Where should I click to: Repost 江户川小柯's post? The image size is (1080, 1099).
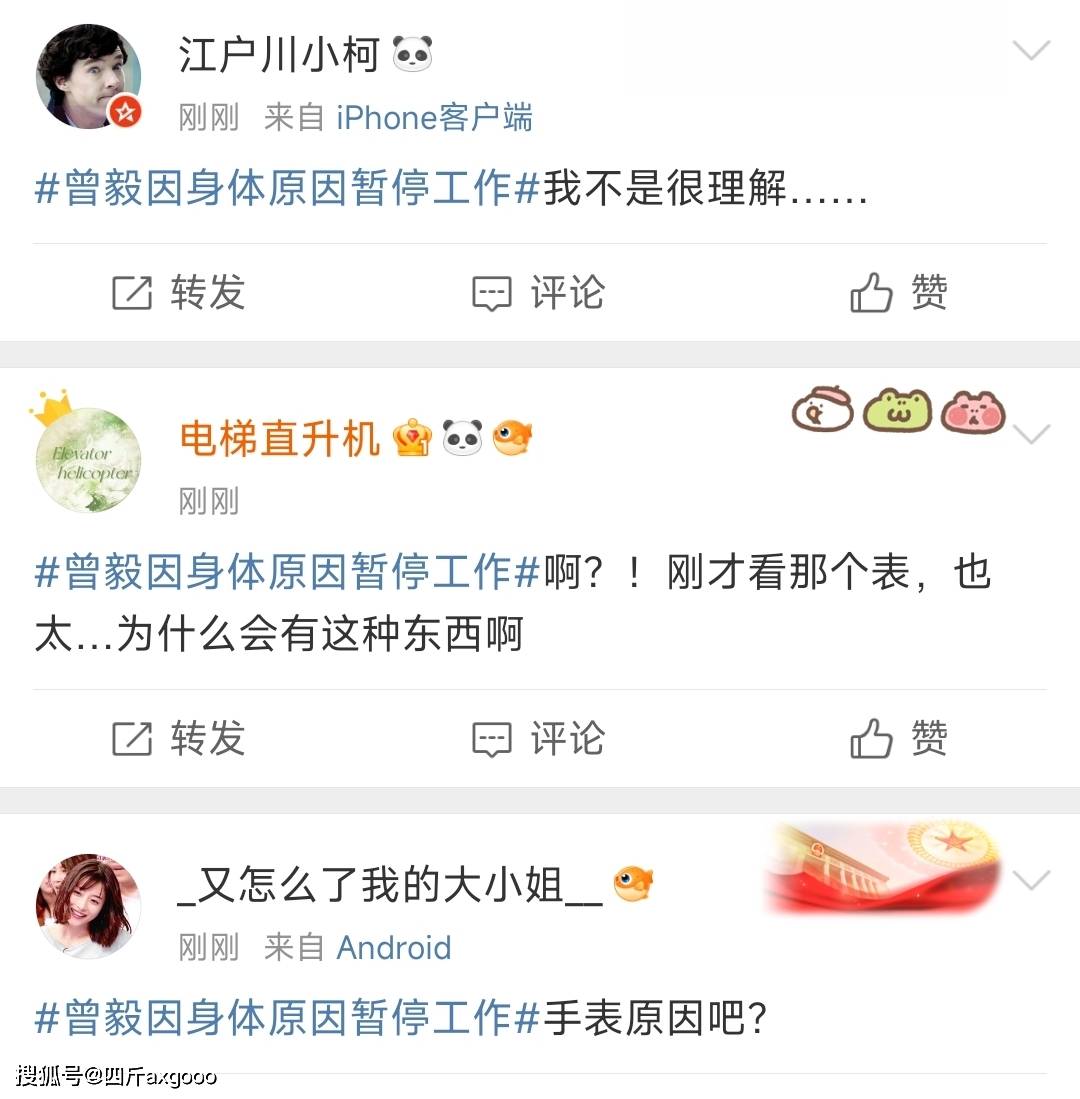point(180,293)
